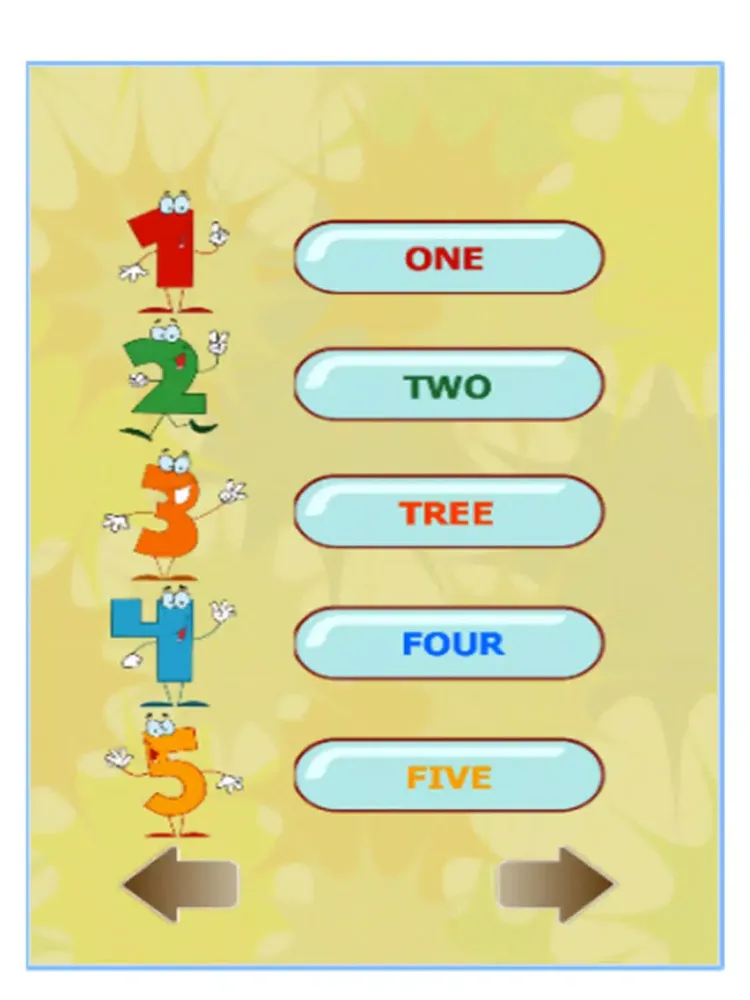Choose the FOUR button
The height and width of the screenshot is (1000, 750).
(x=448, y=643)
